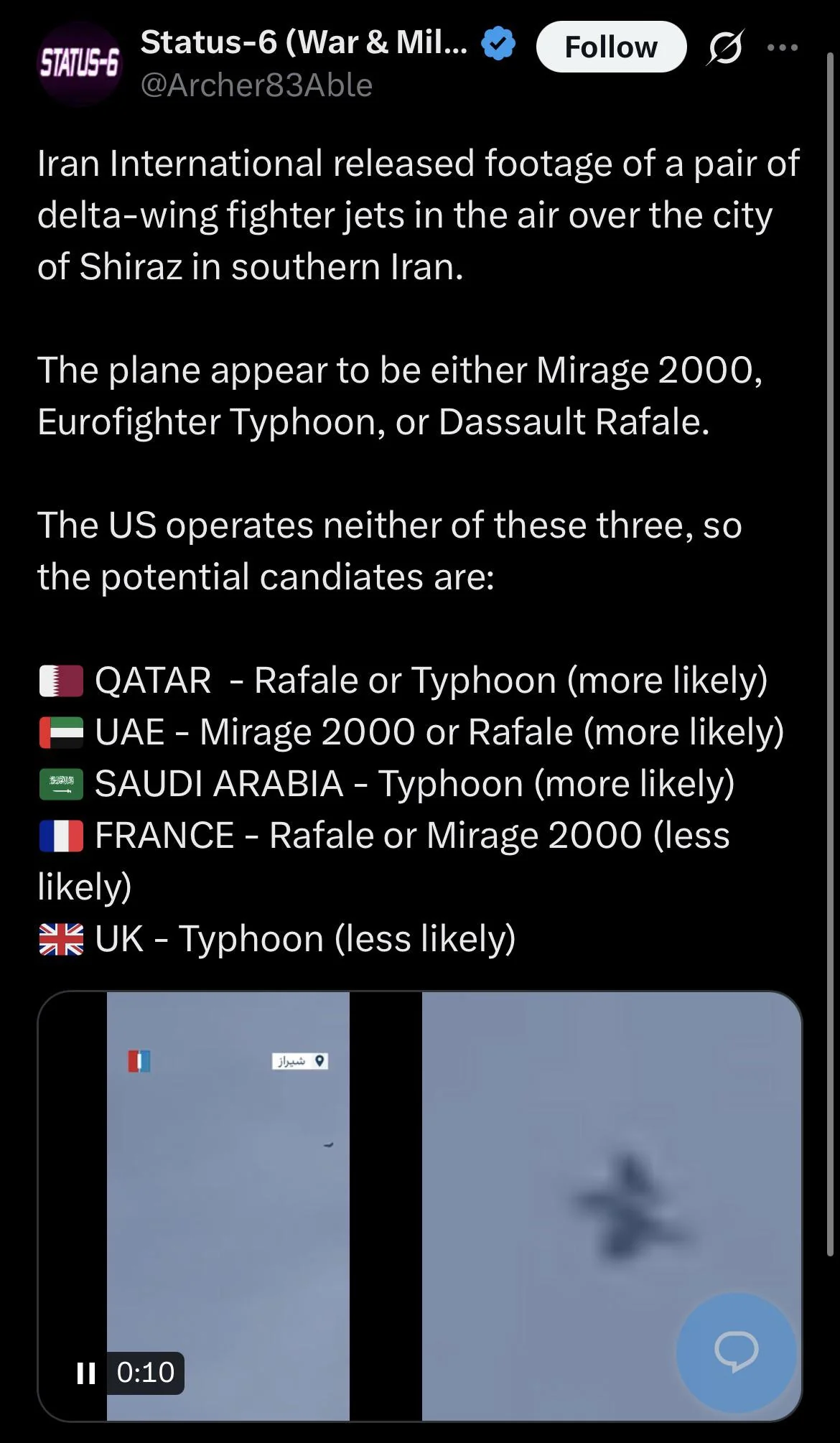Pause the playing video

pos(86,1373)
